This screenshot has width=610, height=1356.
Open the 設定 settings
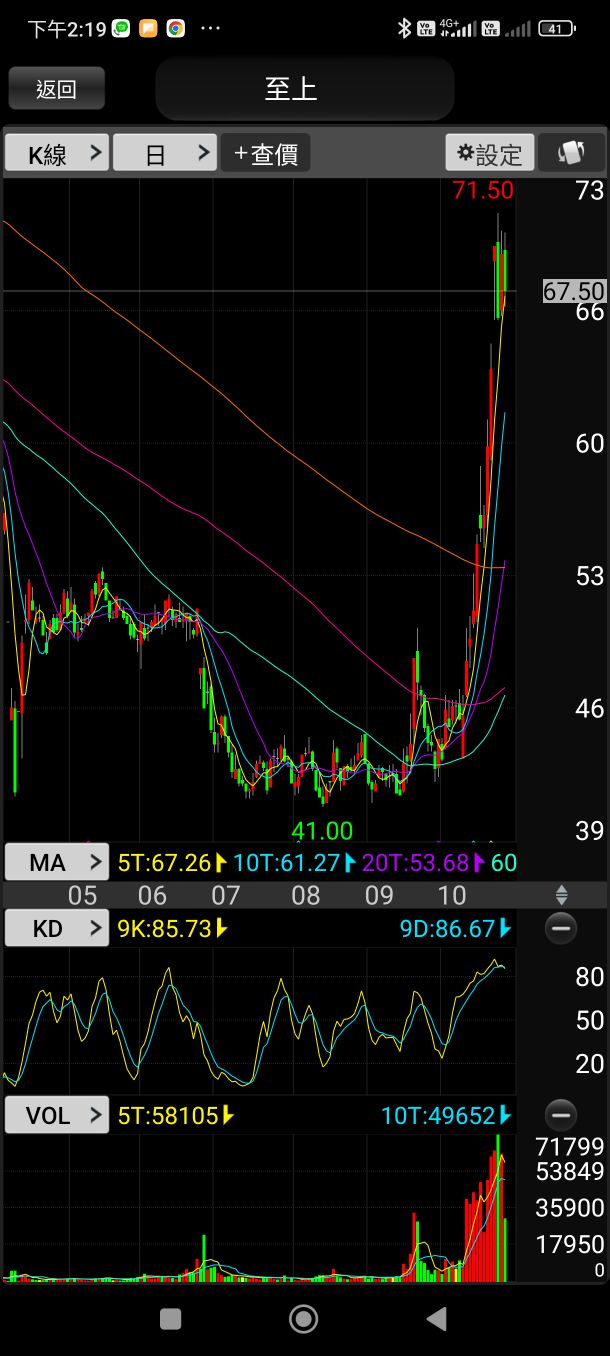[489, 154]
